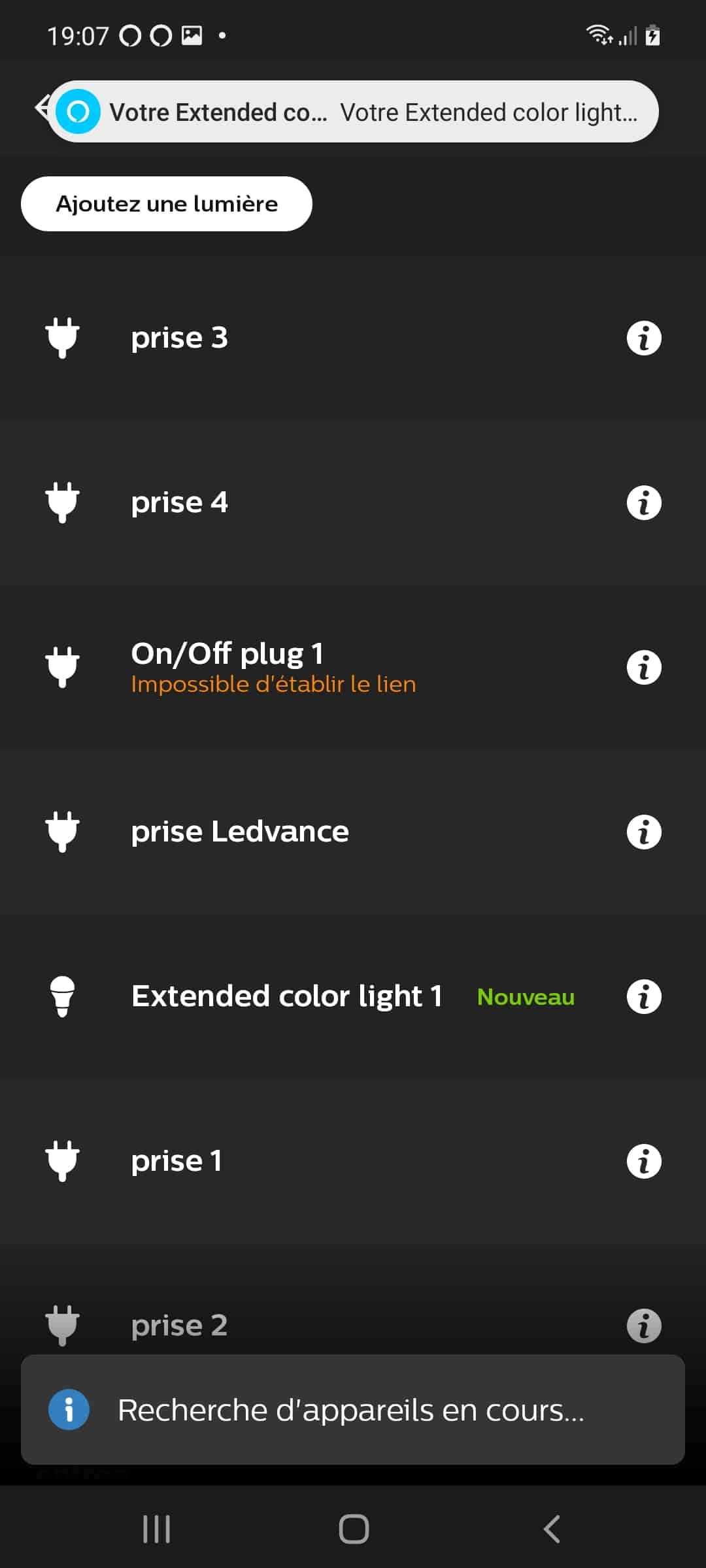Open the new Extended color light 1
The width and height of the screenshot is (706, 1568).
tap(353, 996)
